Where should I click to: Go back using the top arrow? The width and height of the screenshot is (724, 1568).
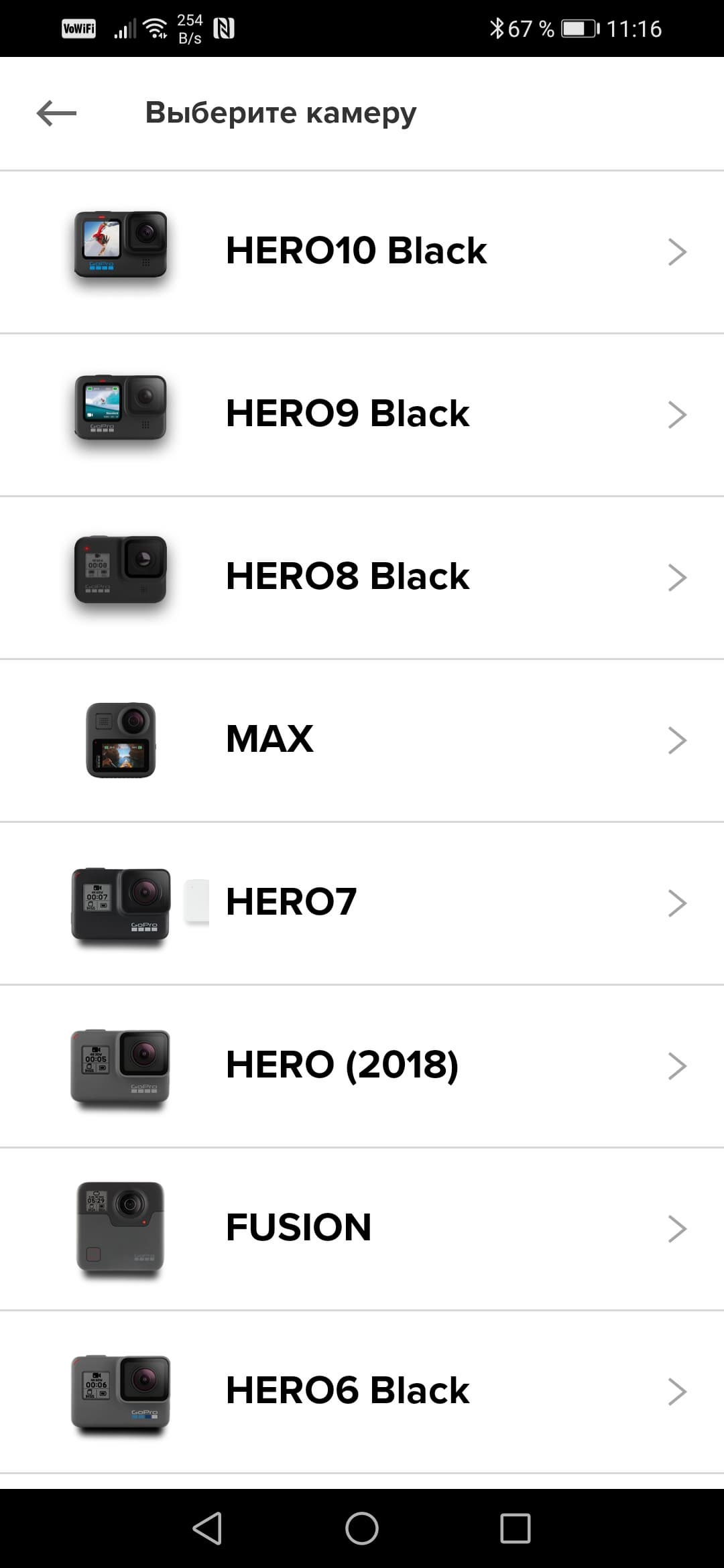(x=56, y=113)
